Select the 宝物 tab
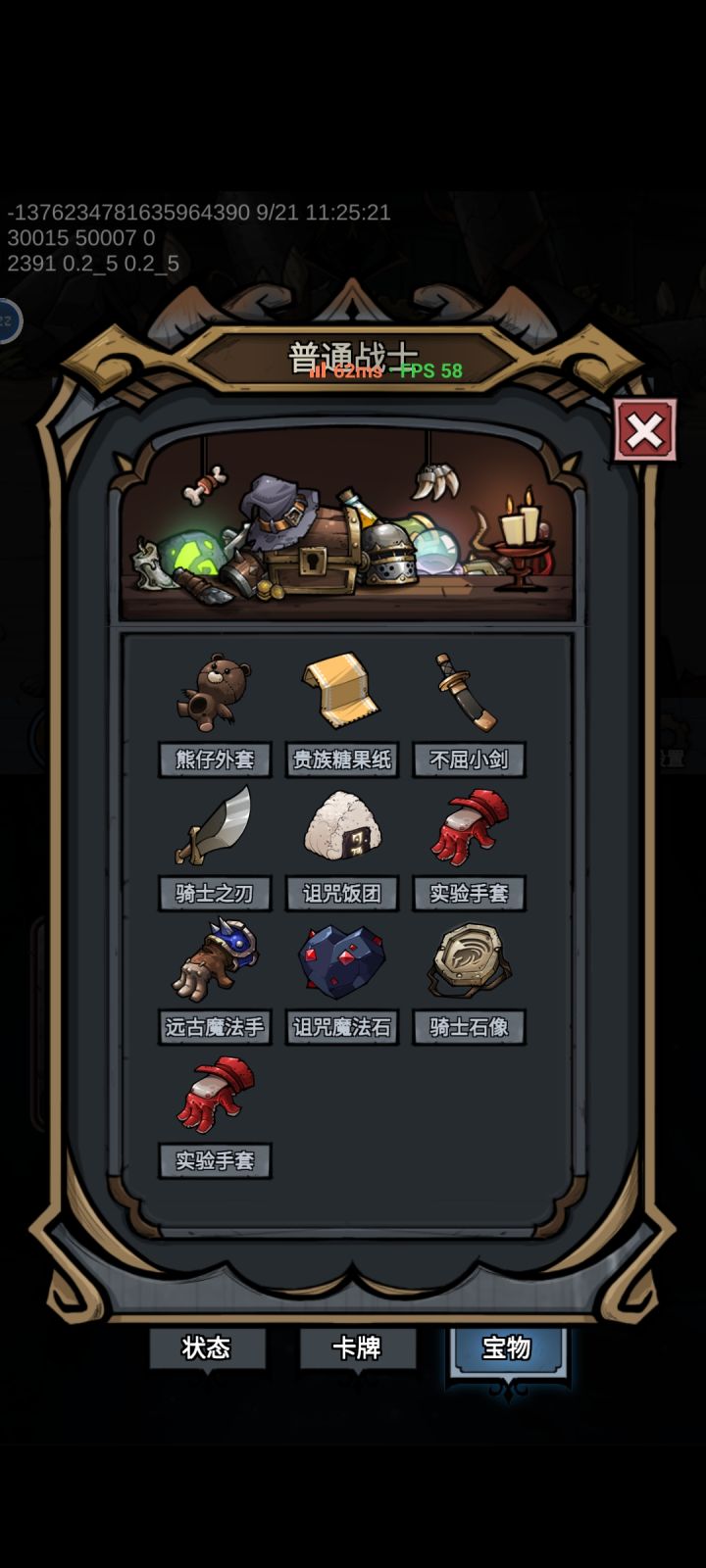This screenshot has width=706, height=1568. click(x=508, y=1349)
